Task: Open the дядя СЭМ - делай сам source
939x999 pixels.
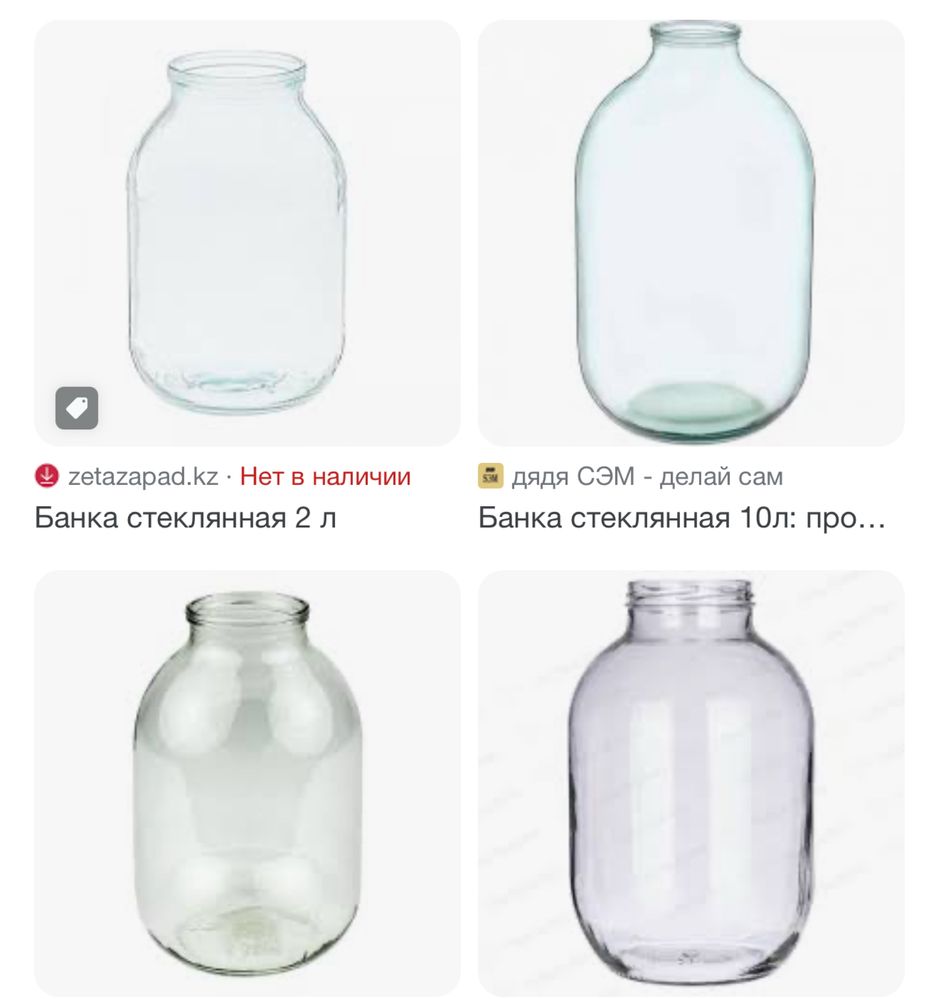Action: pyautogui.click(x=646, y=476)
